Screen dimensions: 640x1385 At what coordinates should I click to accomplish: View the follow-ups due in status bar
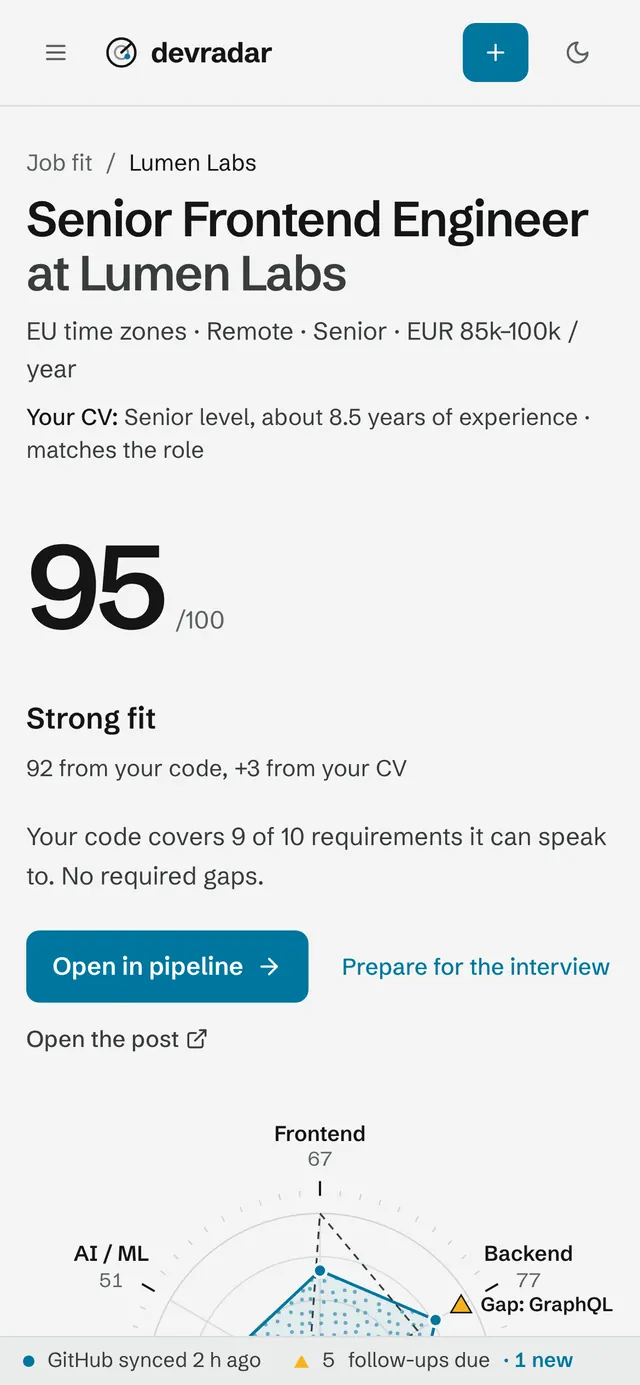pyautogui.click(x=392, y=1360)
